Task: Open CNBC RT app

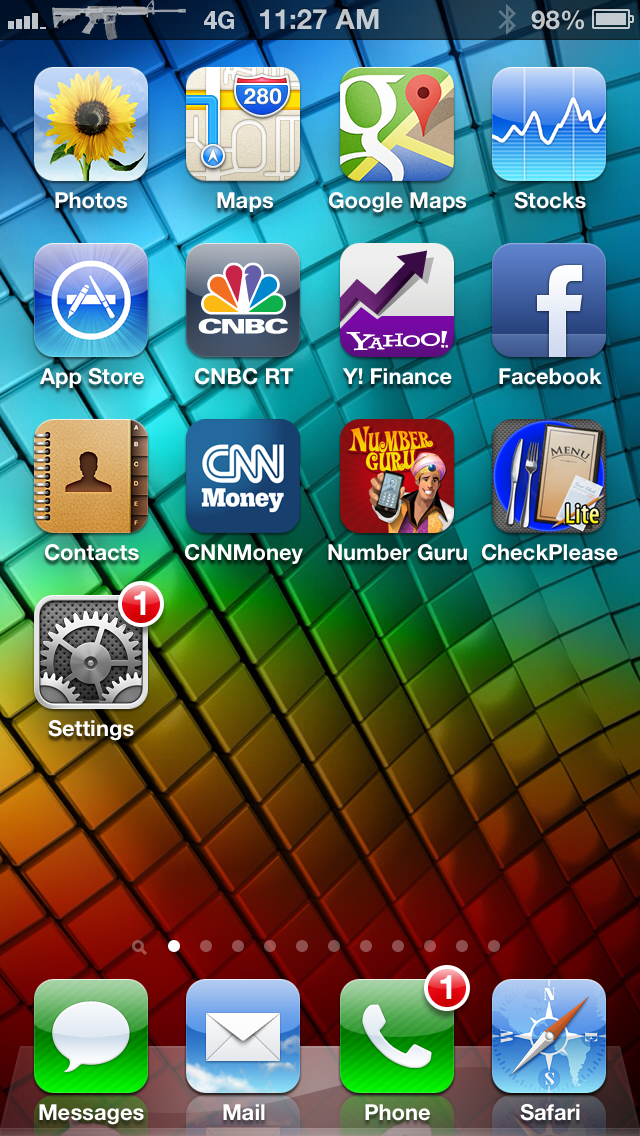Action: (243, 300)
